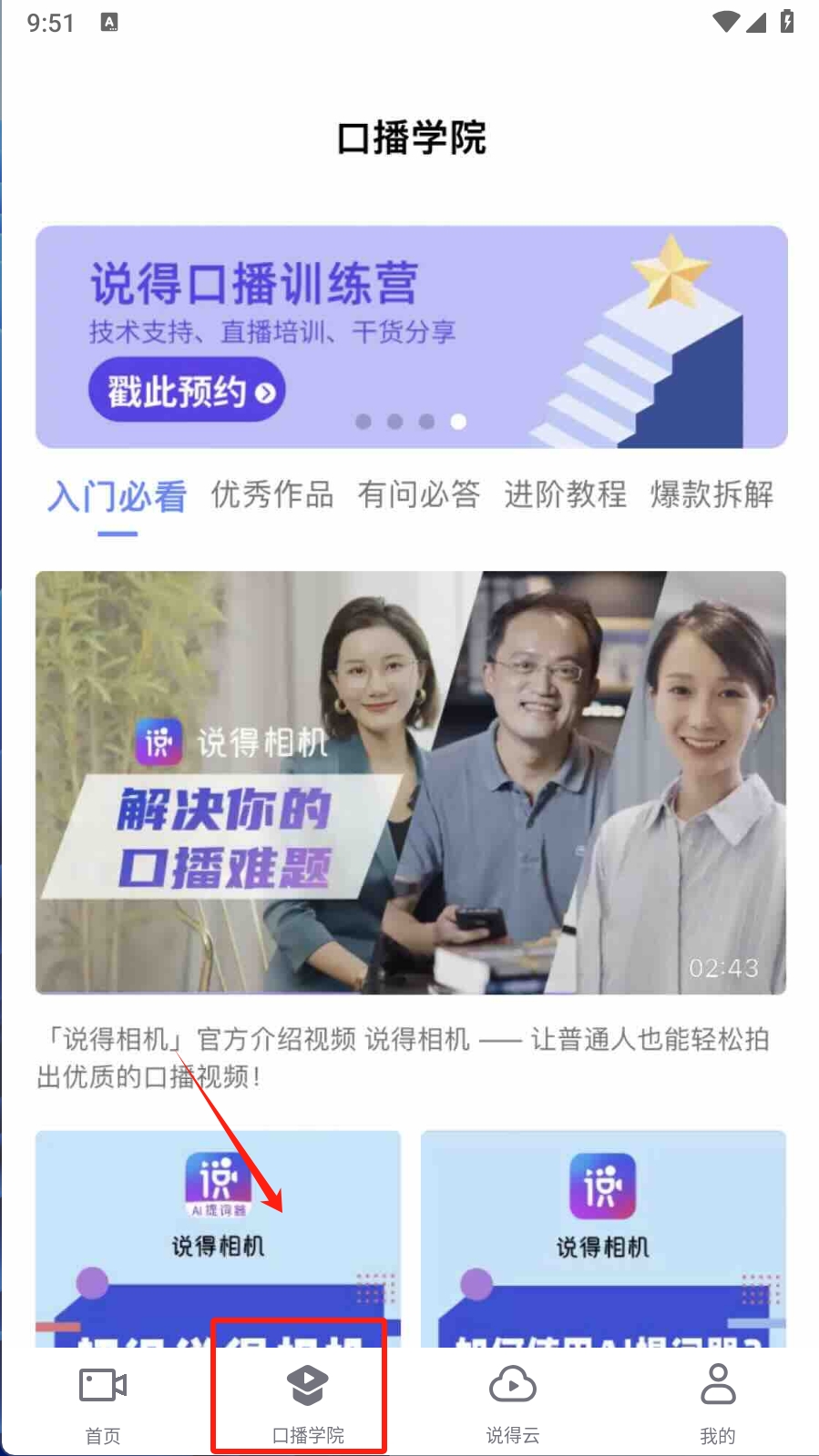This screenshot has height=1456, width=819.
Task: Play the 说得相机 official intro video
Action: (410, 781)
